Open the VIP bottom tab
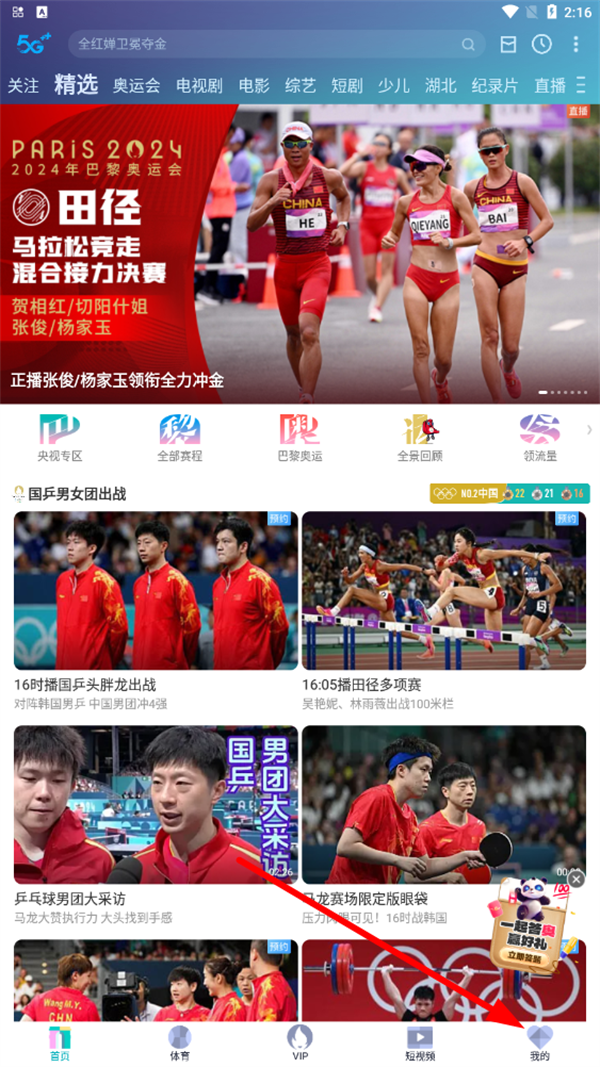This screenshot has width=600, height=1067. tap(300, 1042)
